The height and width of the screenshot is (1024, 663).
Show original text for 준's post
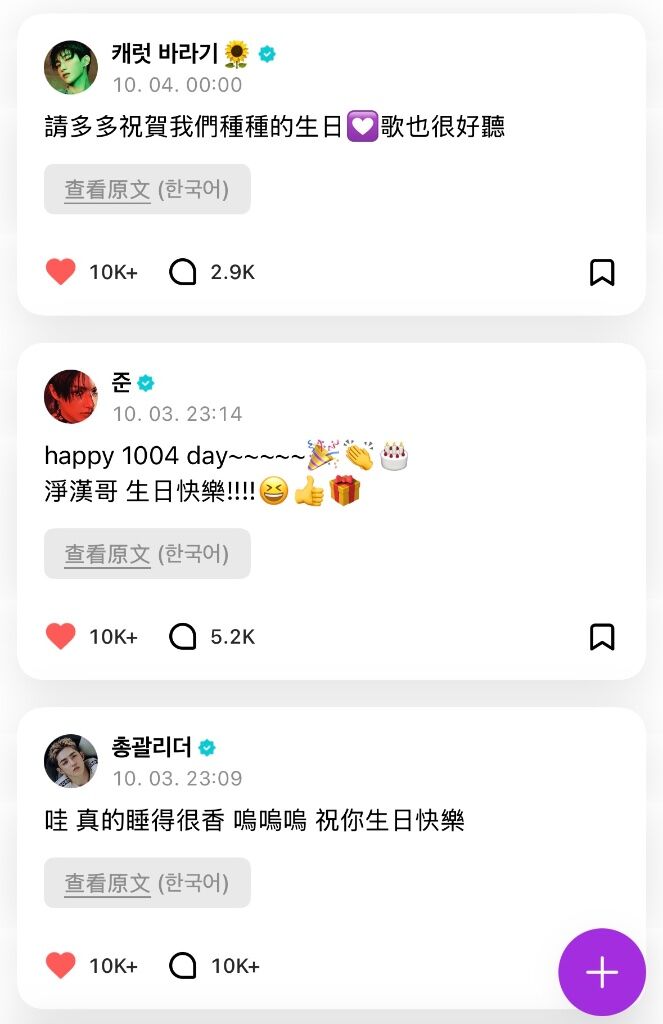[x=147, y=553]
